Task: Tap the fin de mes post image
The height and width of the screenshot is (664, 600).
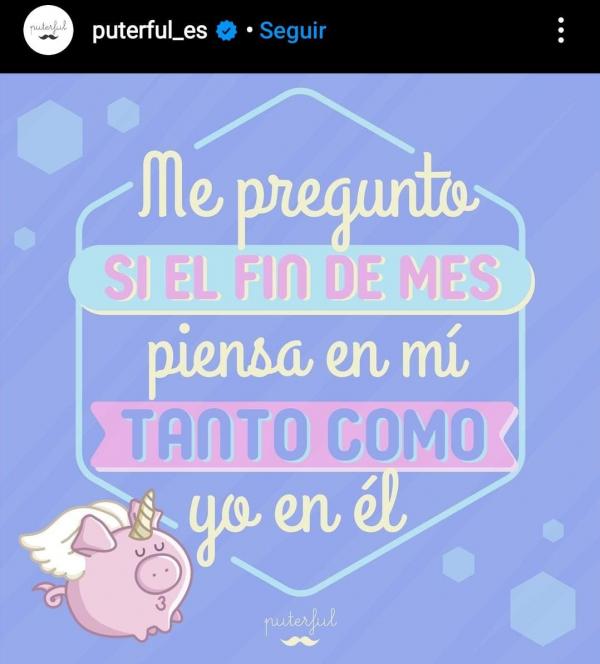Action: [300, 370]
